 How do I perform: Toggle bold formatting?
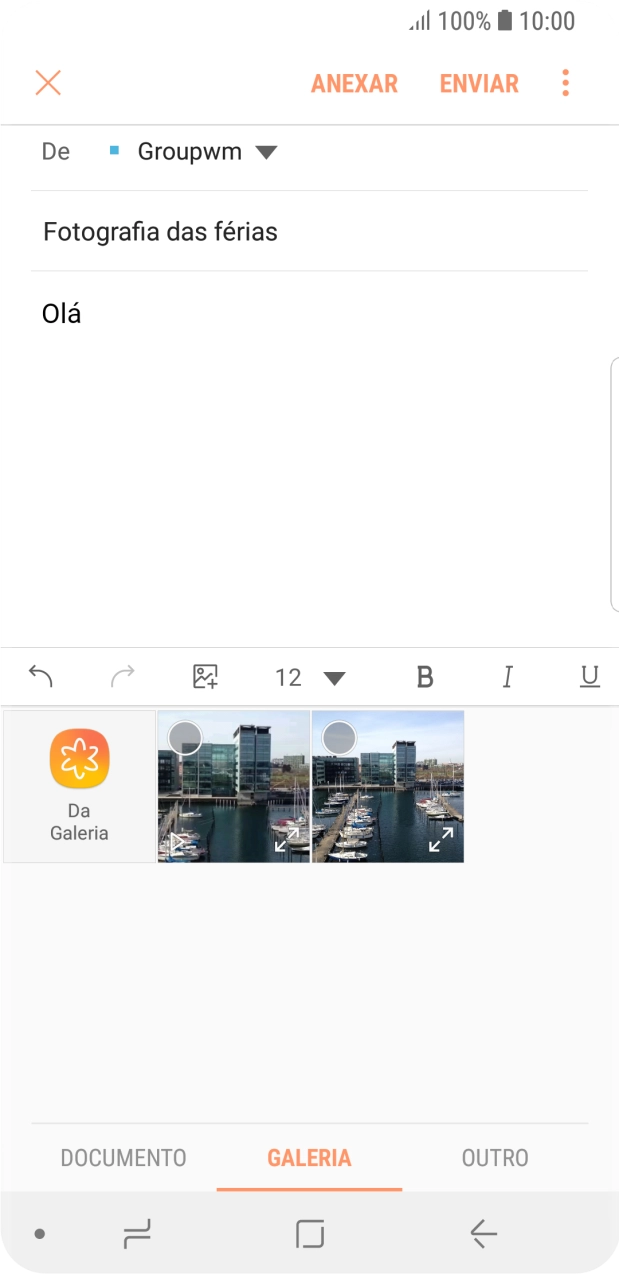(x=425, y=678)
